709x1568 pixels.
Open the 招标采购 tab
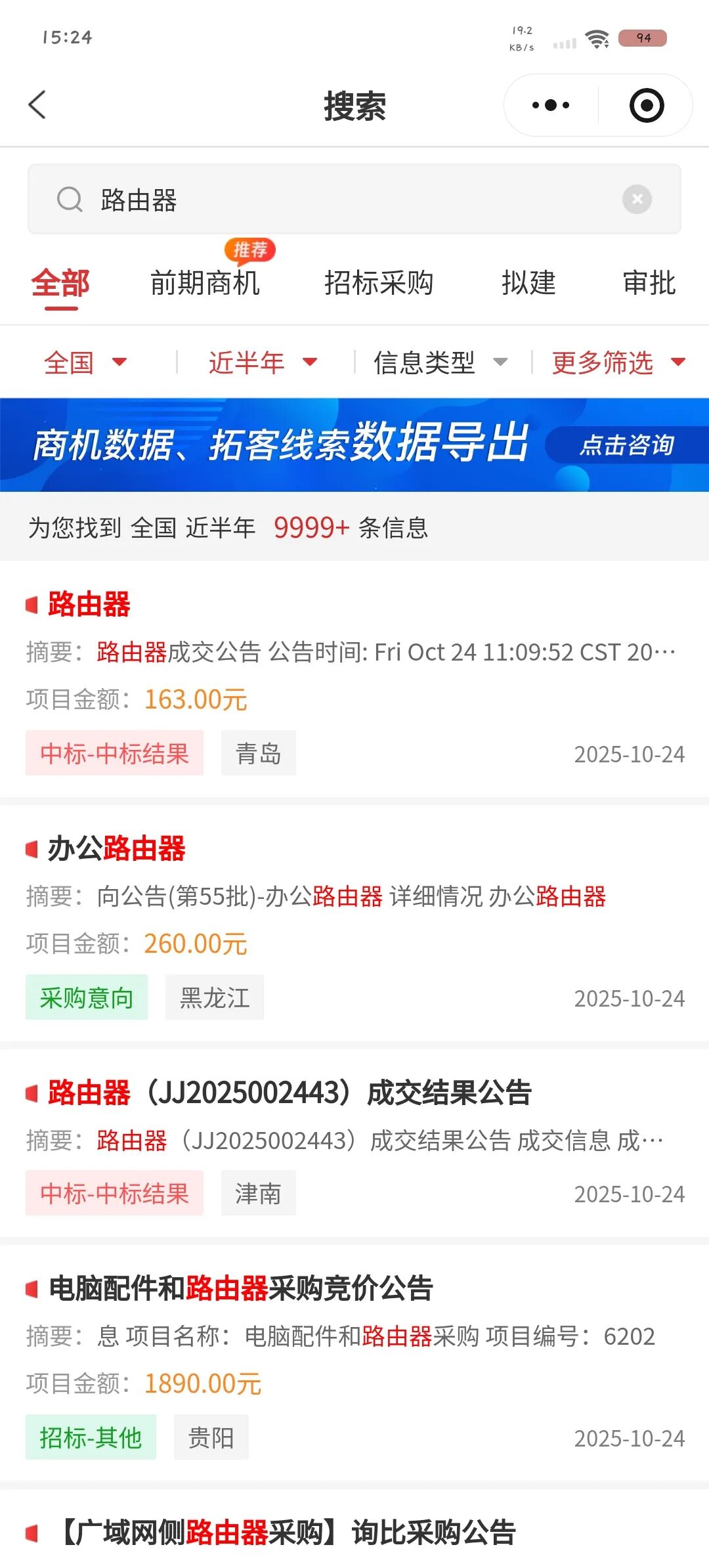[x=379, y=284]
